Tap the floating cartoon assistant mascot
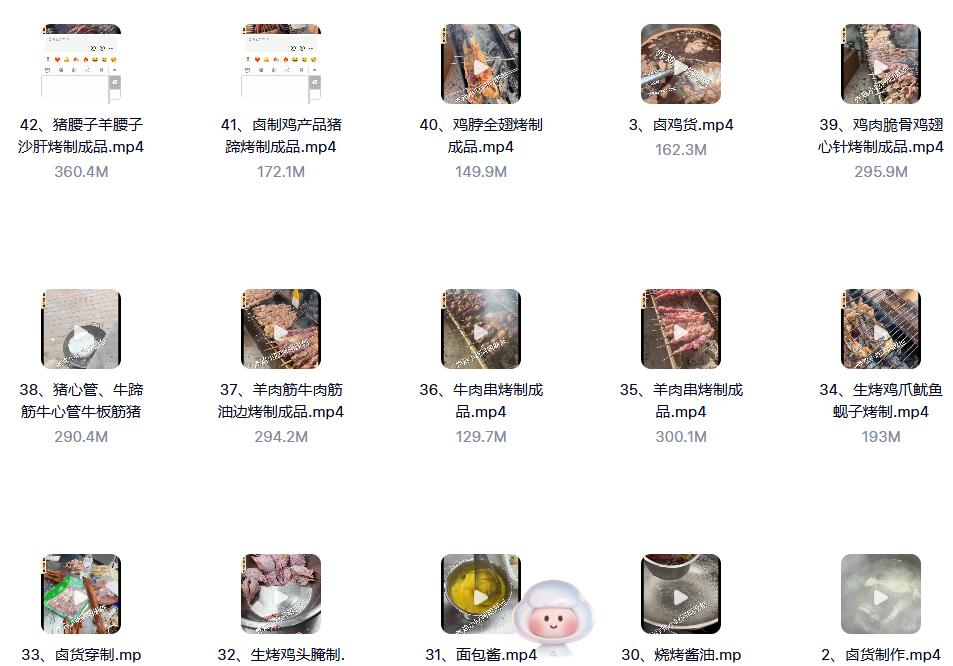Screen dimensions: 953x666 (551, 614)
